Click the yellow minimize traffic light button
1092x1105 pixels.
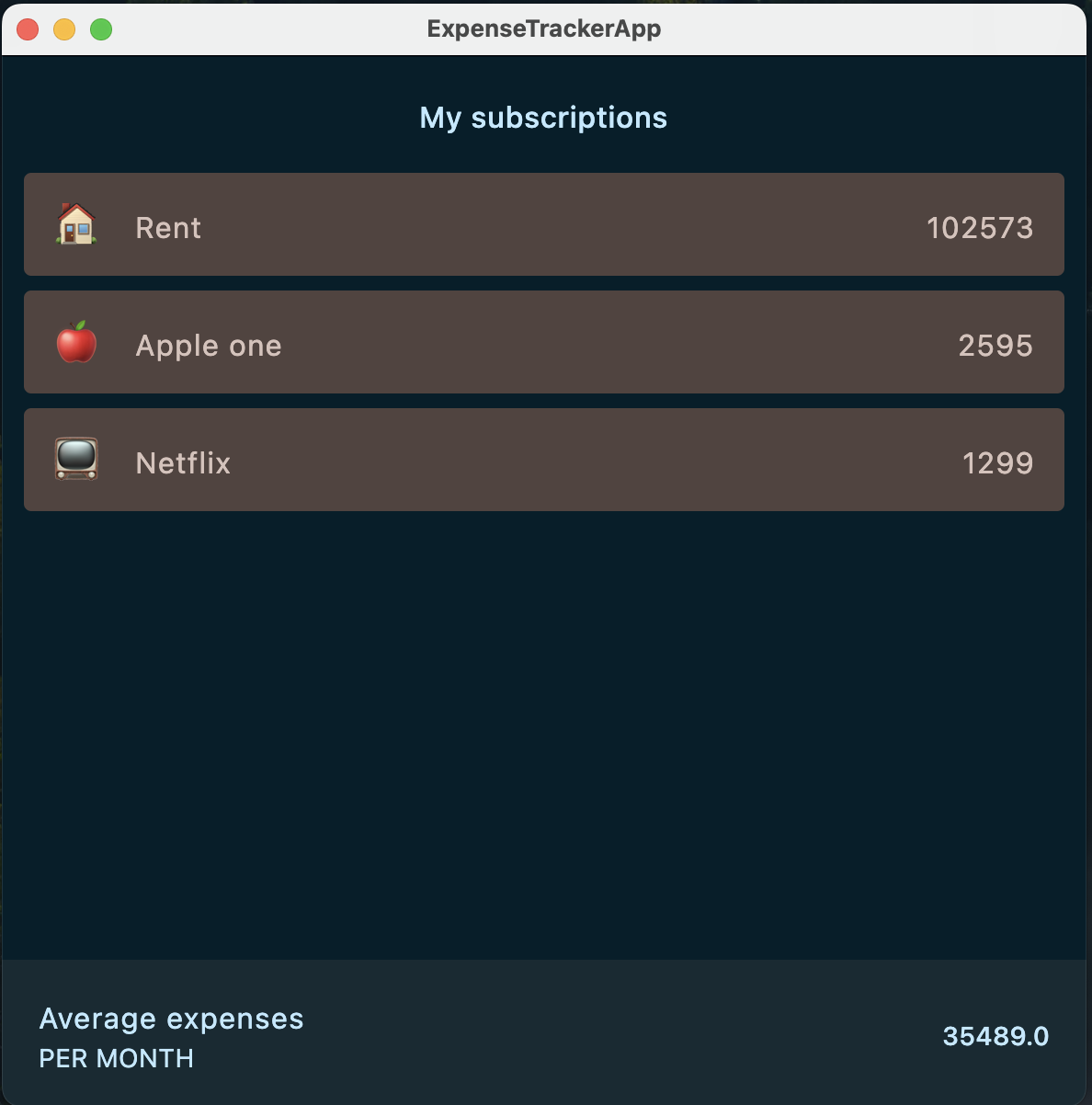(x=63, y=28)
